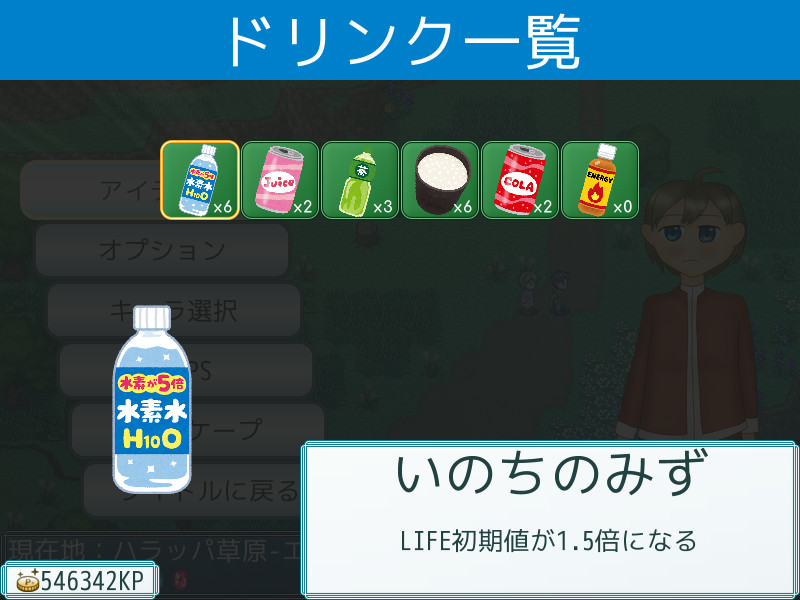Select the red Cola can
Viewport: 800px width, 600px height.
pos(520,180)
